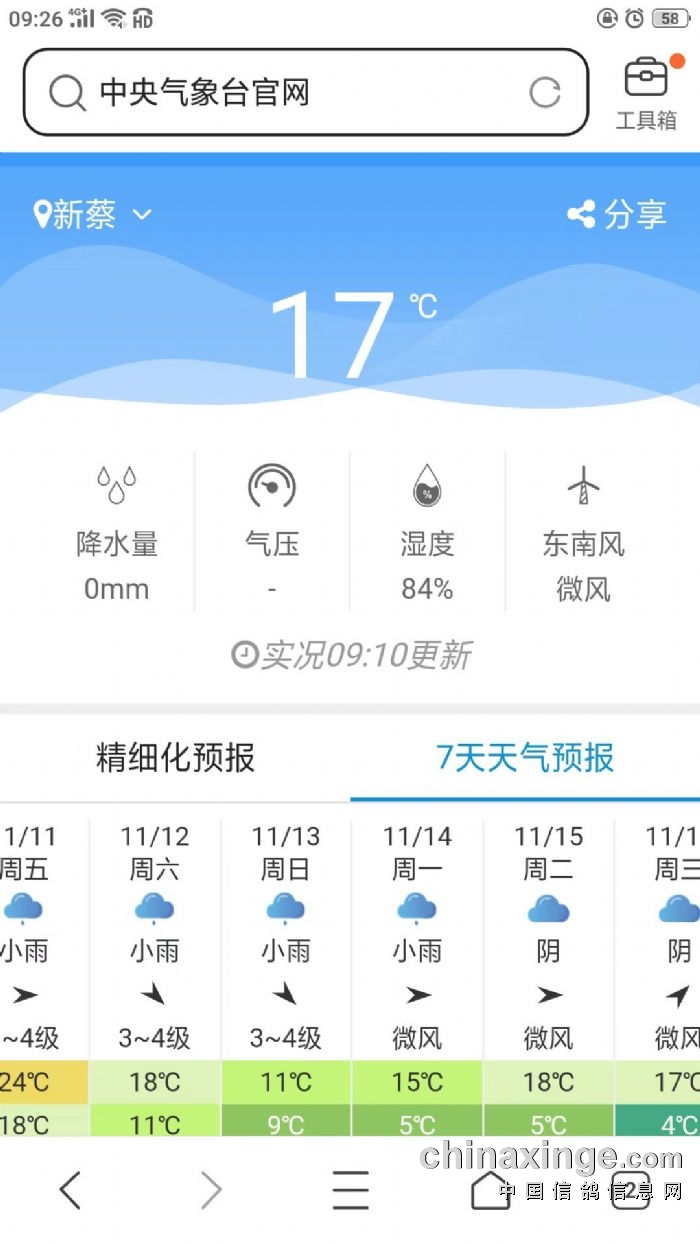This screenshot has width=700, height=1244.
Task: Select the 7天天气预报 tab
Action: (x=525, y=757)
